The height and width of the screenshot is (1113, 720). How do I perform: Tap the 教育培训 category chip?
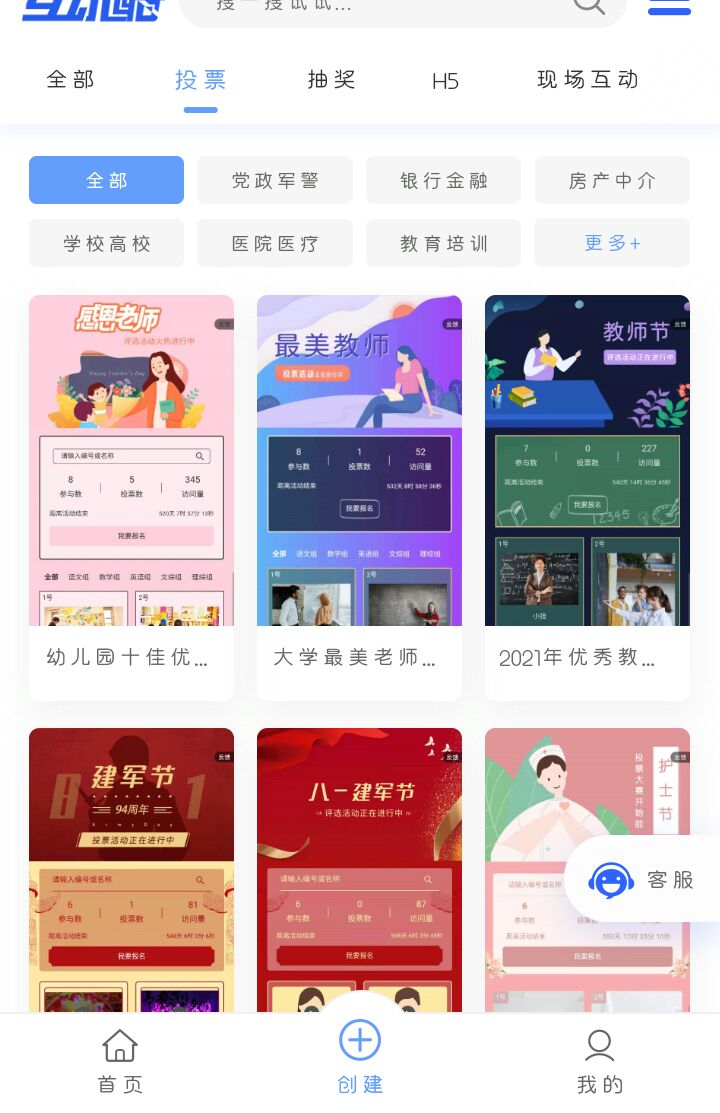coord(444,243)
